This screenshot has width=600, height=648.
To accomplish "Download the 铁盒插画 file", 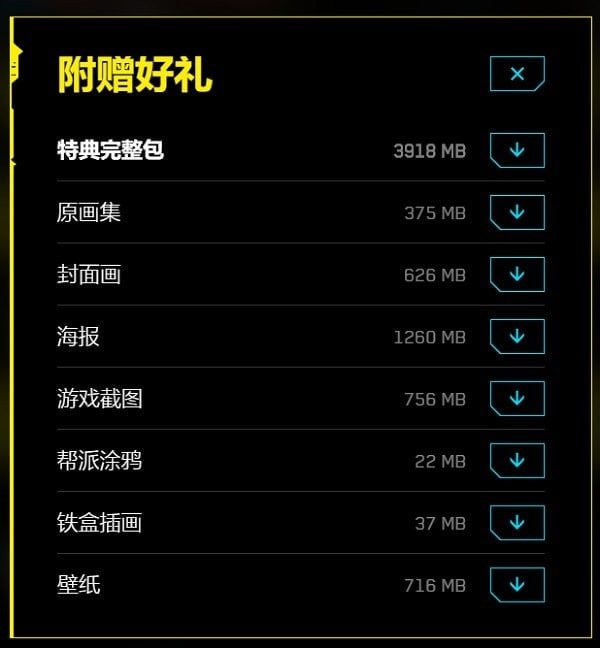I will click(517, 523).
